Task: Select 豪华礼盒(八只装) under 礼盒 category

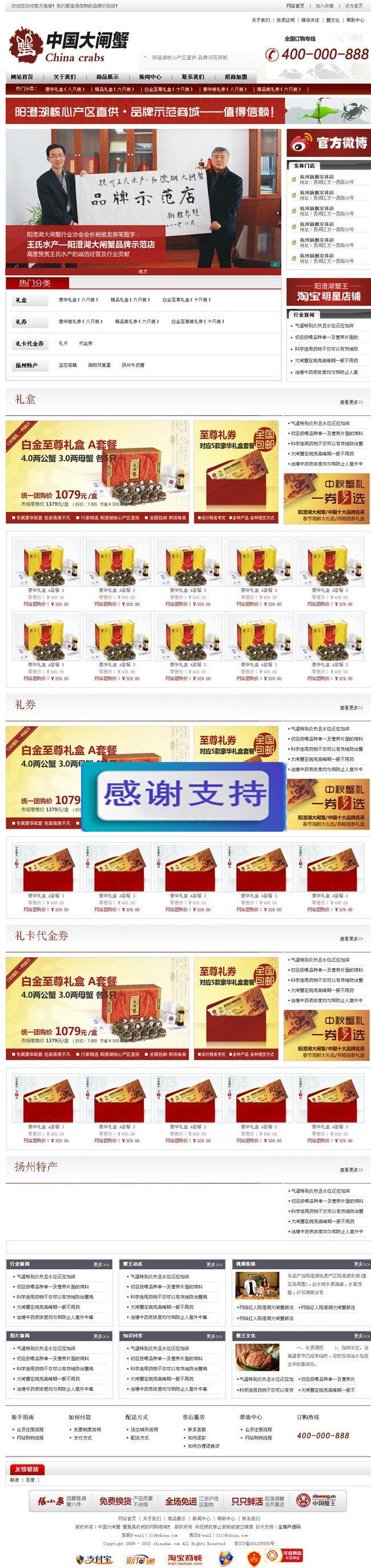Action: coord(78,299)
